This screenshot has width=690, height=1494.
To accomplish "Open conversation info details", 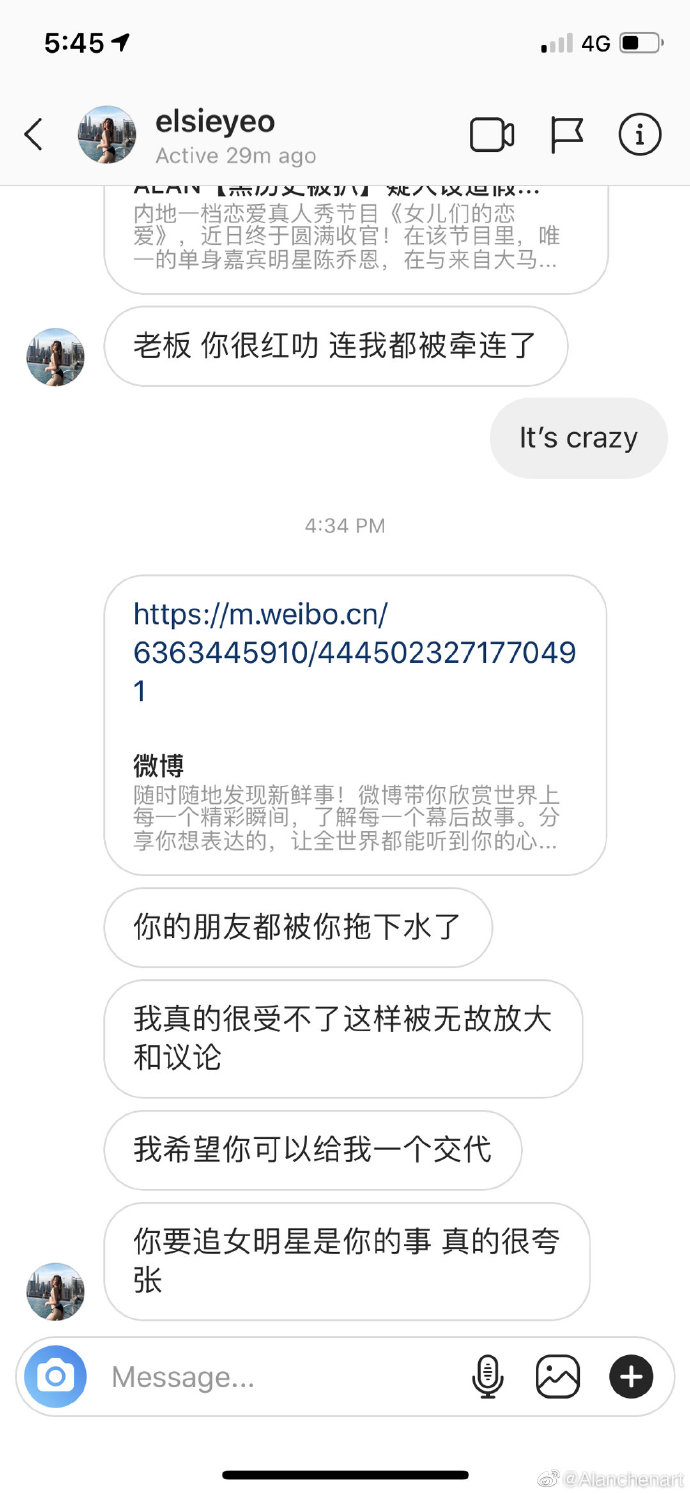I will (640, 135).
